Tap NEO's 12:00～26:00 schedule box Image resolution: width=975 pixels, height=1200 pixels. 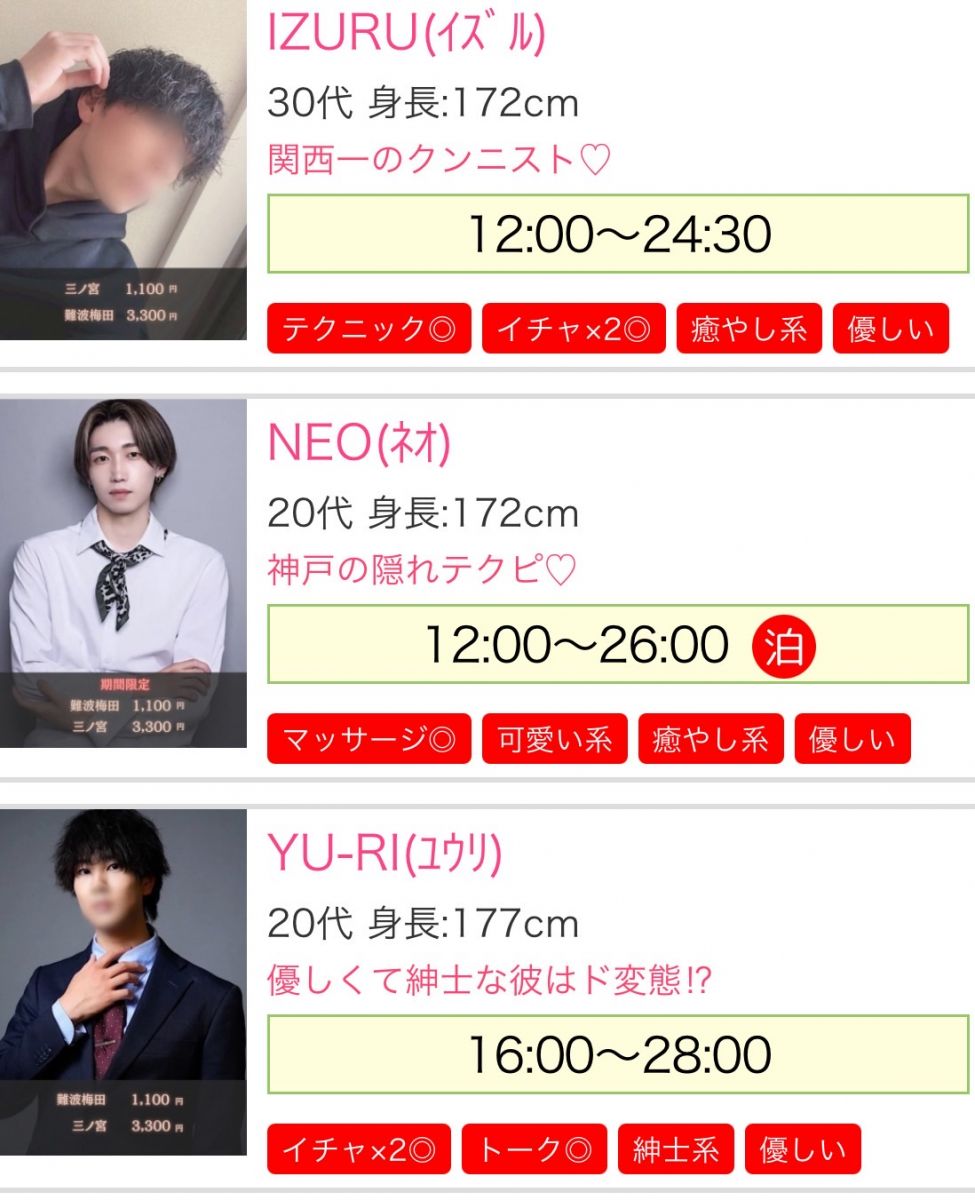tap(618, 645)
